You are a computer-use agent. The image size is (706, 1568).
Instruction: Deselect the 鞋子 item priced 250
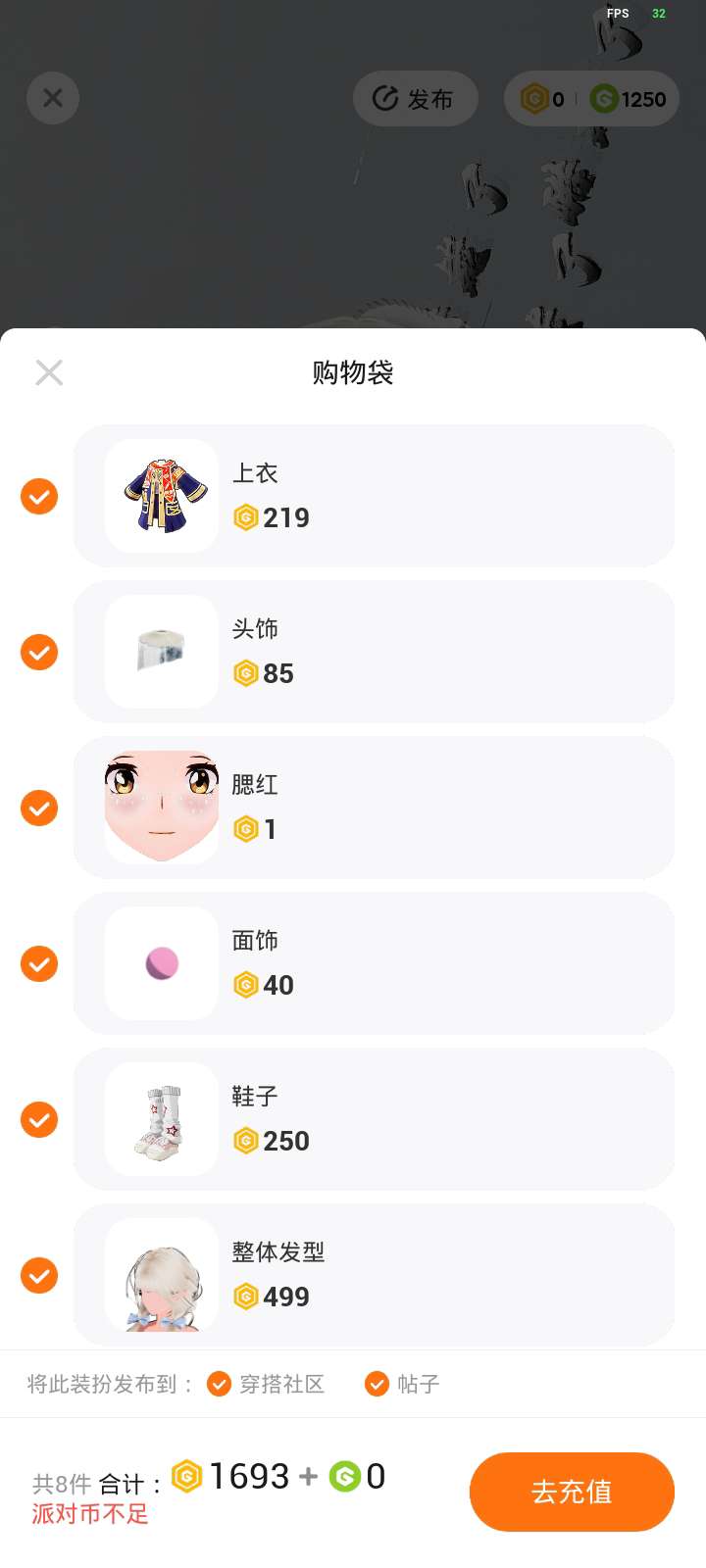click(39, 1120)
